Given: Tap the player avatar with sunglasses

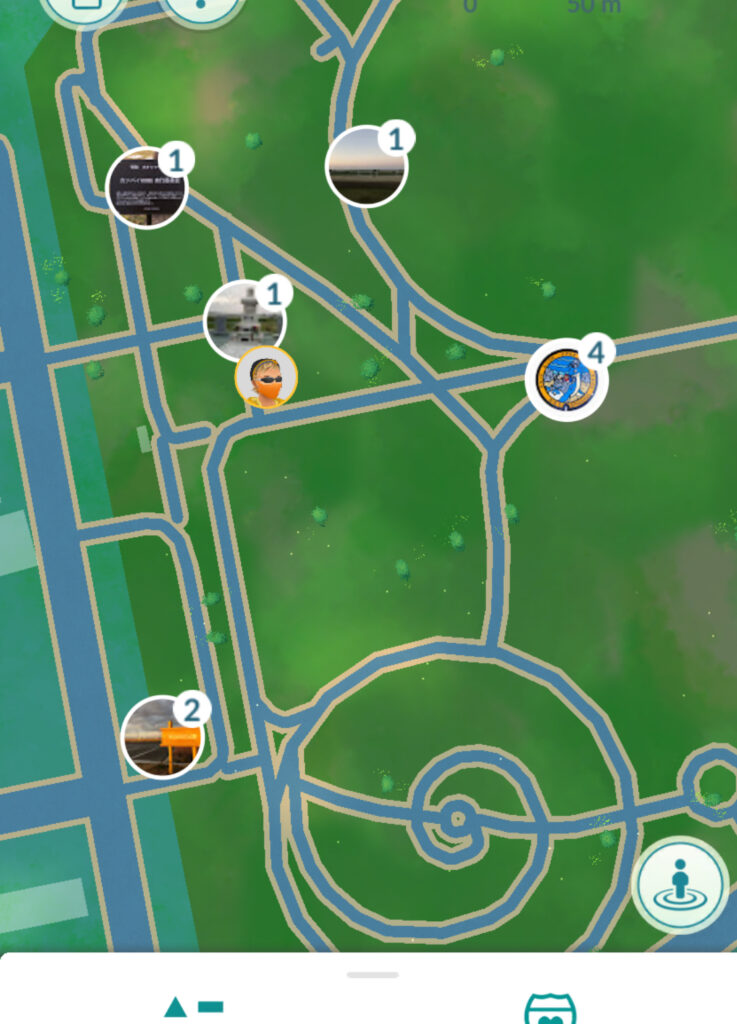Looking at the screenshot, I should pos(266,379).
